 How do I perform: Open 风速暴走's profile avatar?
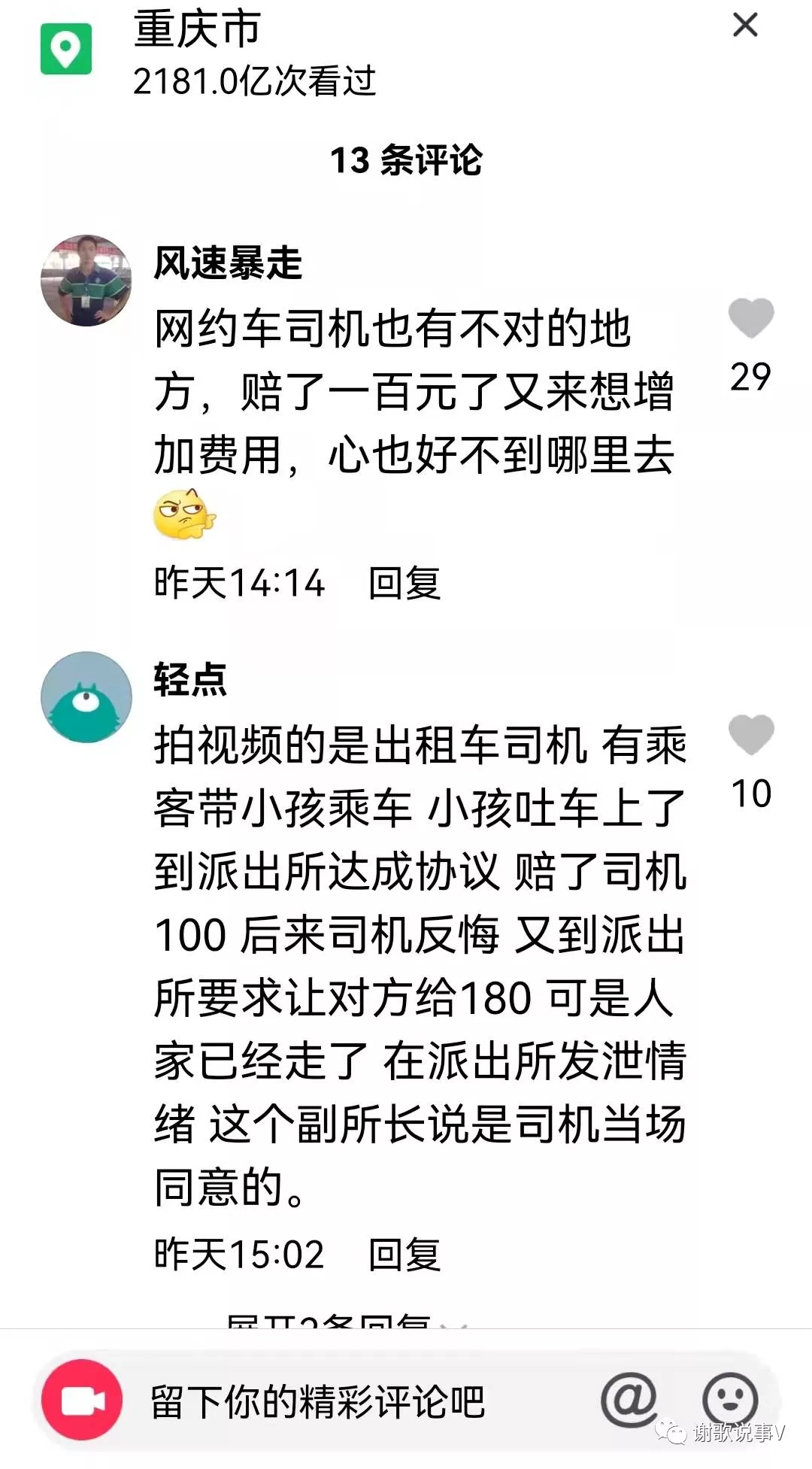coord(86,281)
